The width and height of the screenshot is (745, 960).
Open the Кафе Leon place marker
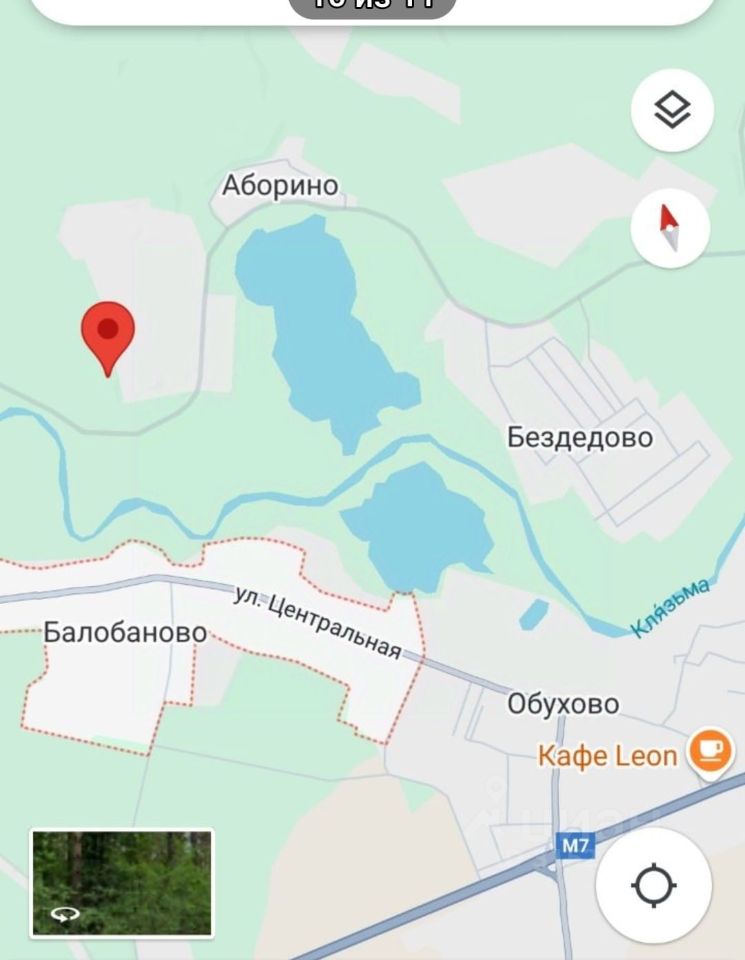(x=711, y=752)
